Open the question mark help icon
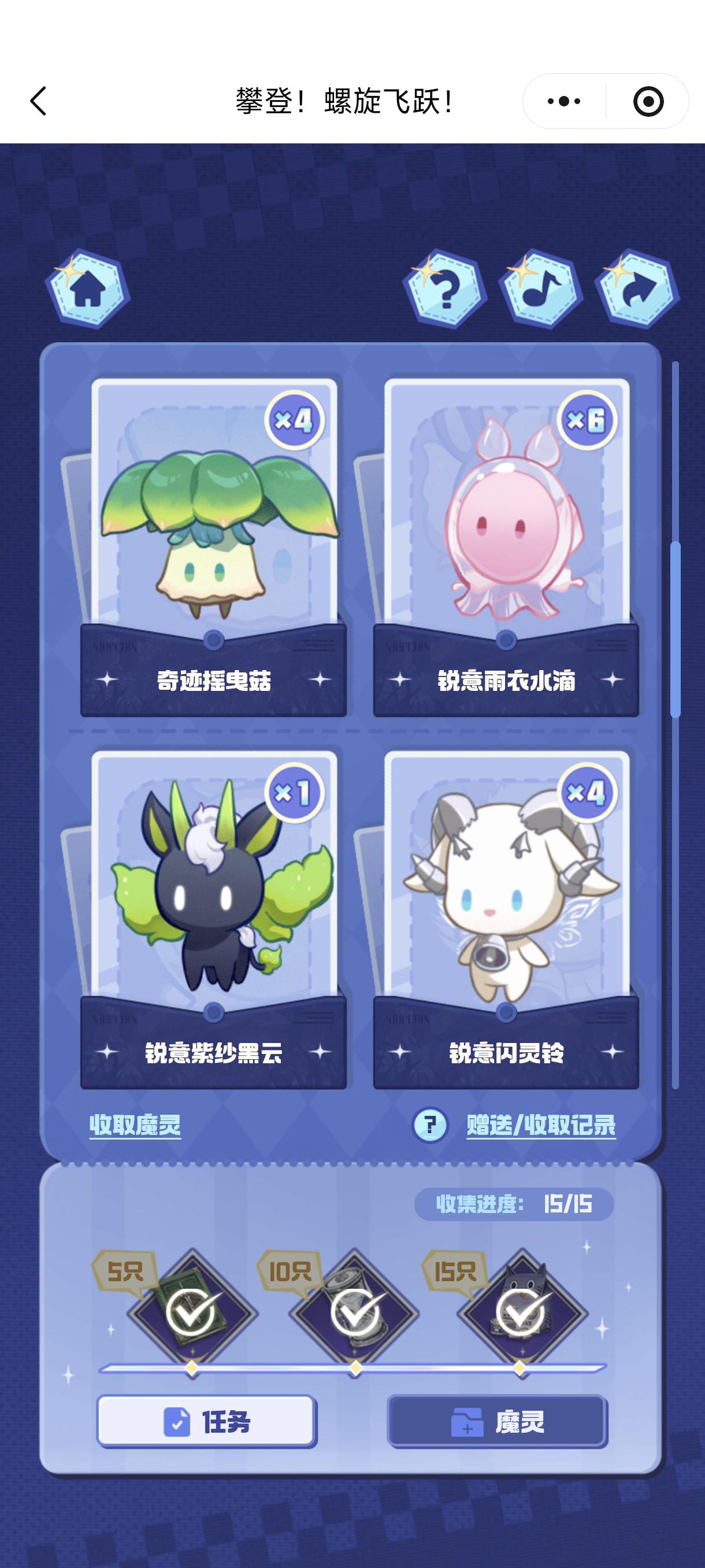Image resolution: width=705 pixels, height=1568 pixels. pos(446,290)
